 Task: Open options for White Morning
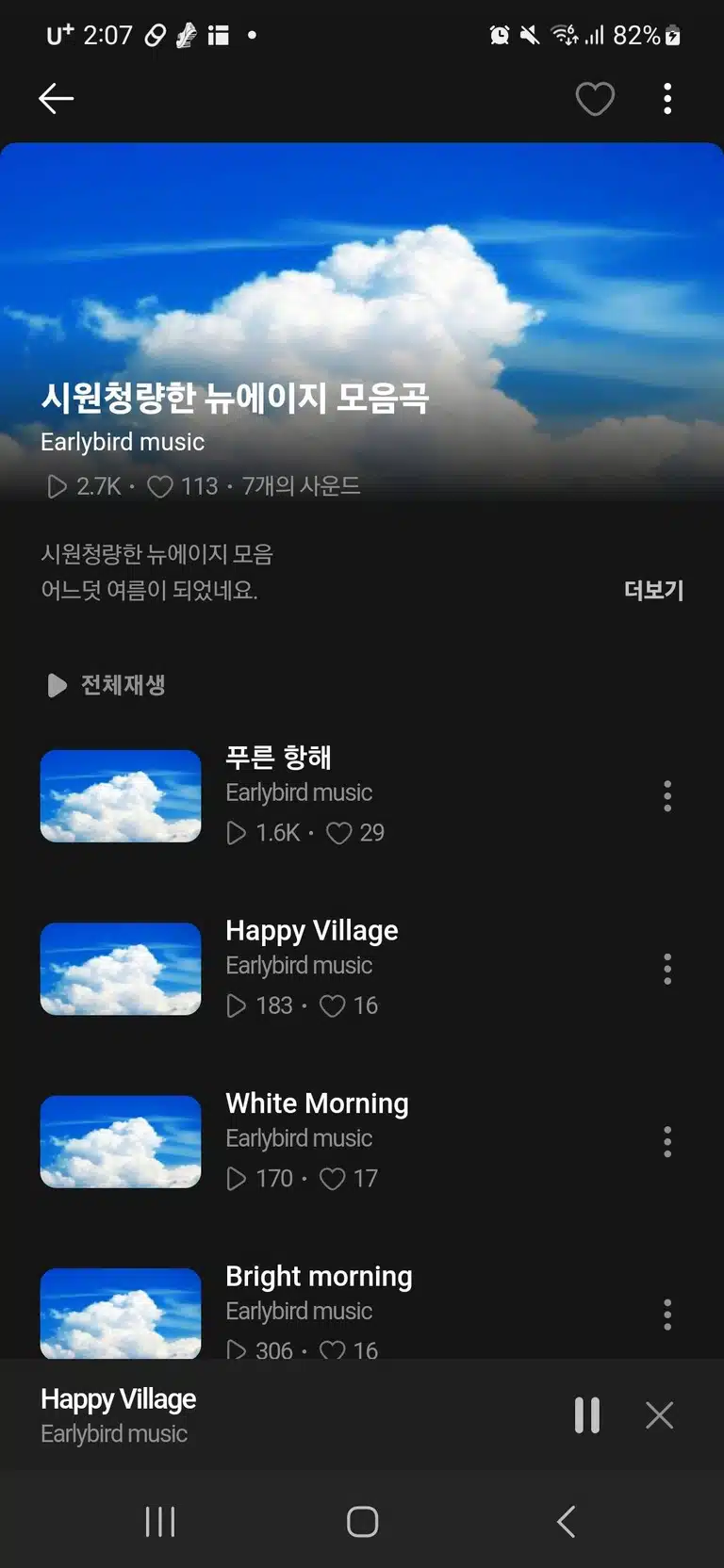(x=667, y=1142)
